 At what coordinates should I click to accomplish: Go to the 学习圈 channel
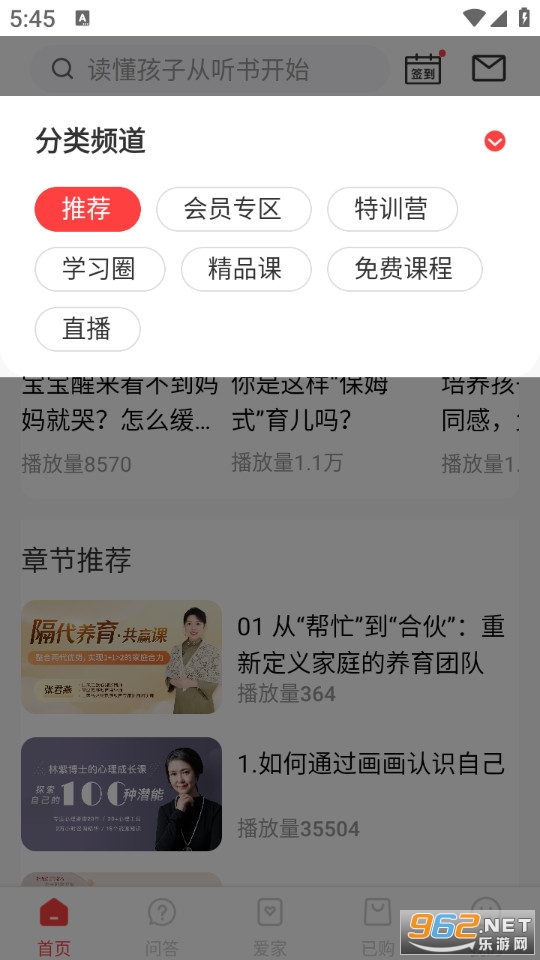(x=100, y=269)
